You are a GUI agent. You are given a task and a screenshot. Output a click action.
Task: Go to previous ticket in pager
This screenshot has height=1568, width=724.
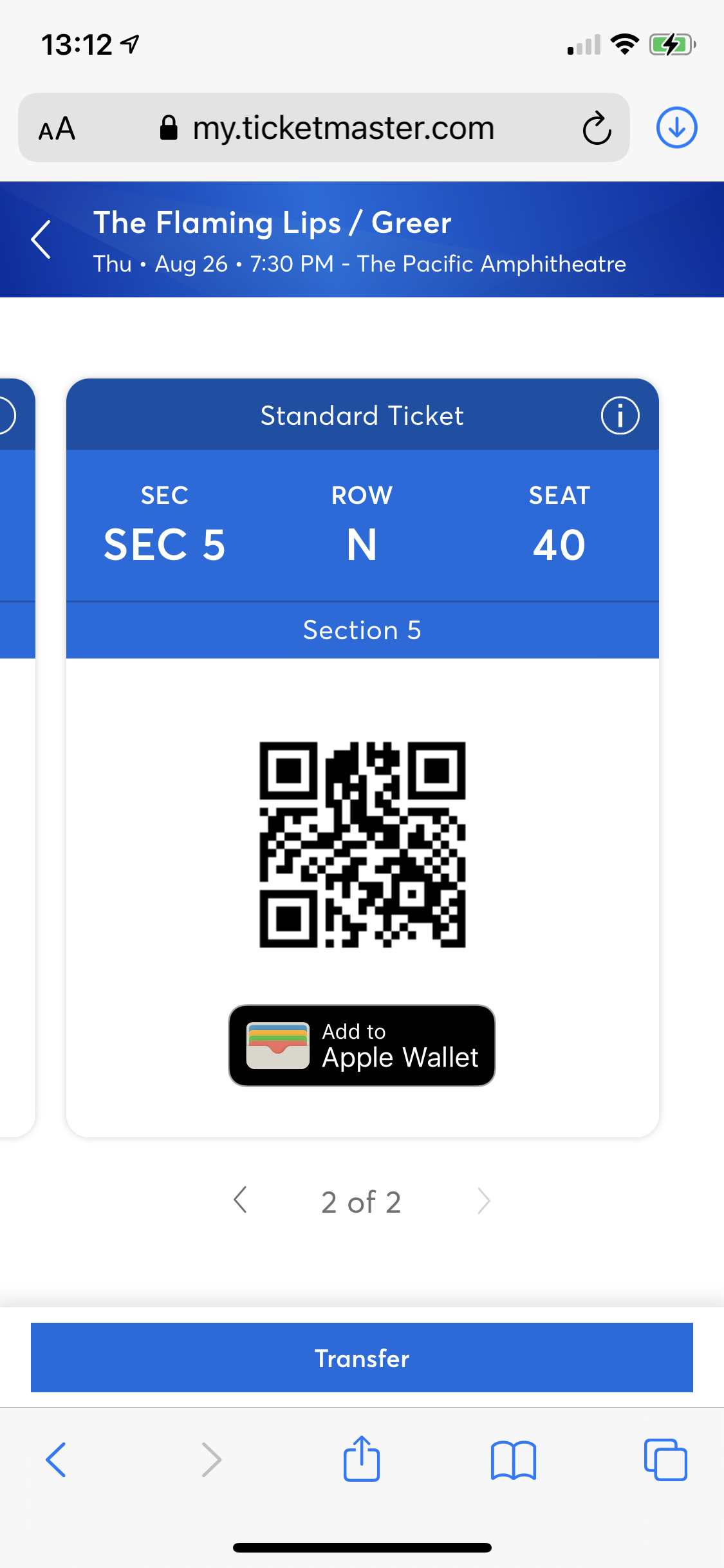(241, 1200)
